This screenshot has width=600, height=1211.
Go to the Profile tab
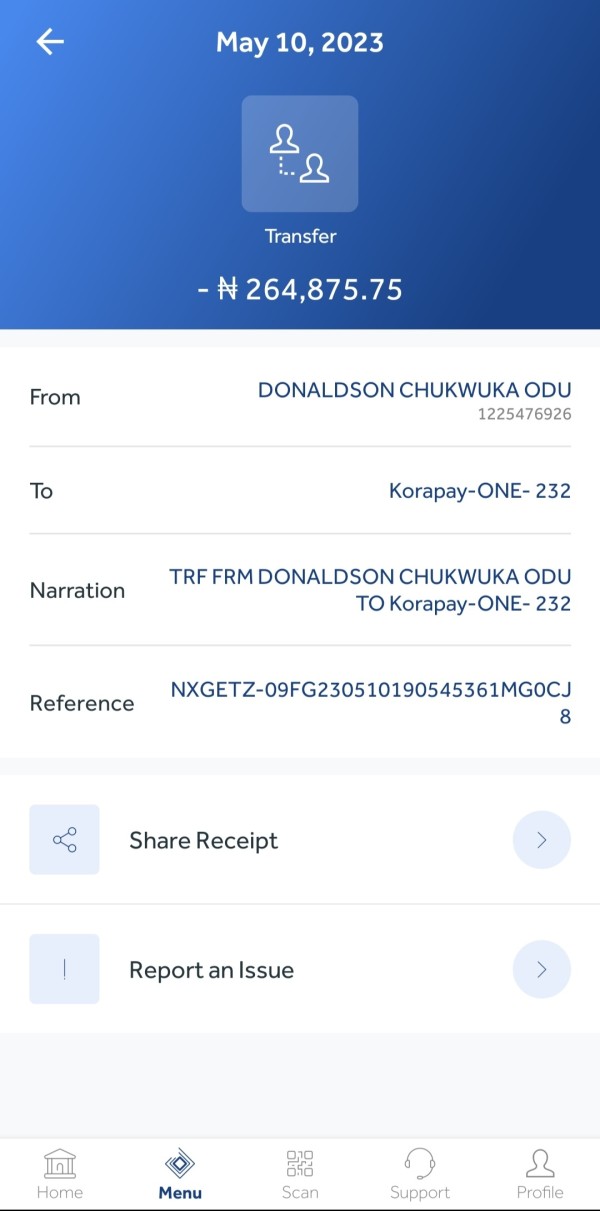[x=540, y=1174]
